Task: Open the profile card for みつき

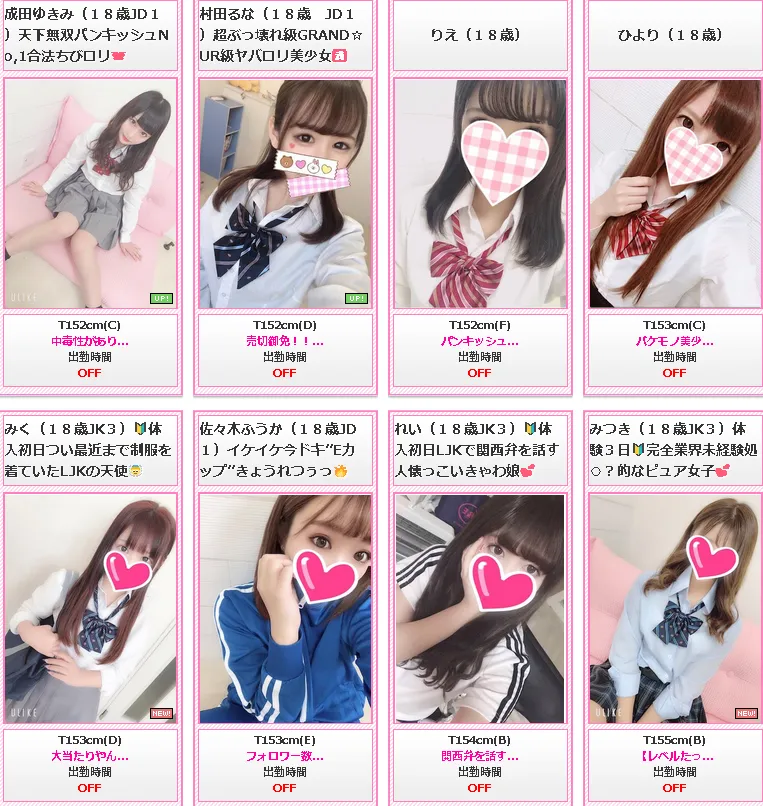Action: click(x=675, y=608)
